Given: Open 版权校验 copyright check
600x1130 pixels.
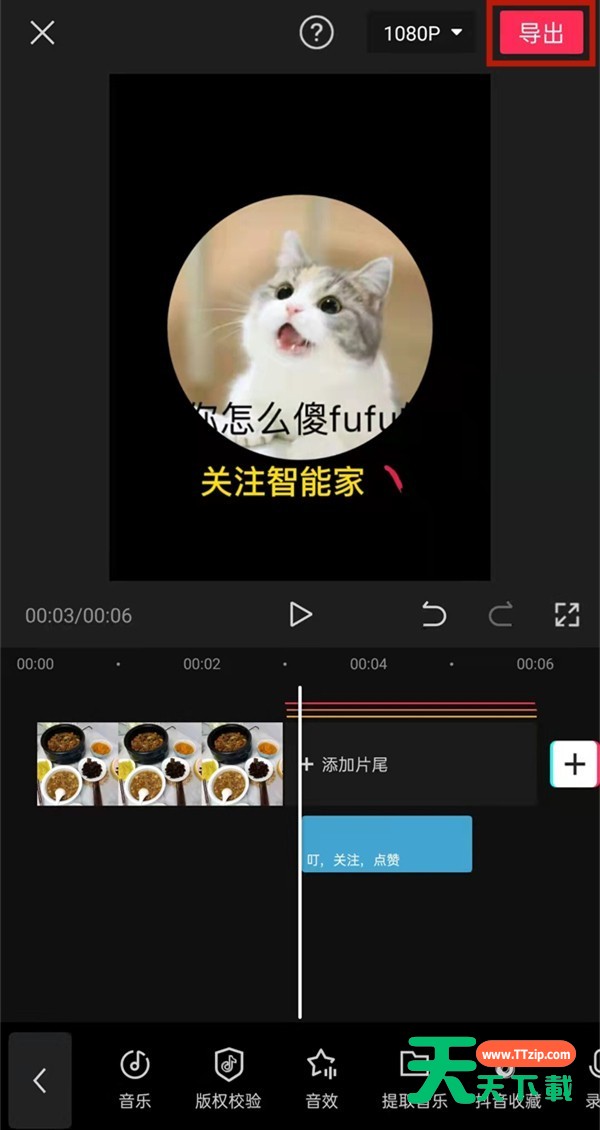Looking at the screenshot, I should pyautogui.click(x=228, y=1078).
